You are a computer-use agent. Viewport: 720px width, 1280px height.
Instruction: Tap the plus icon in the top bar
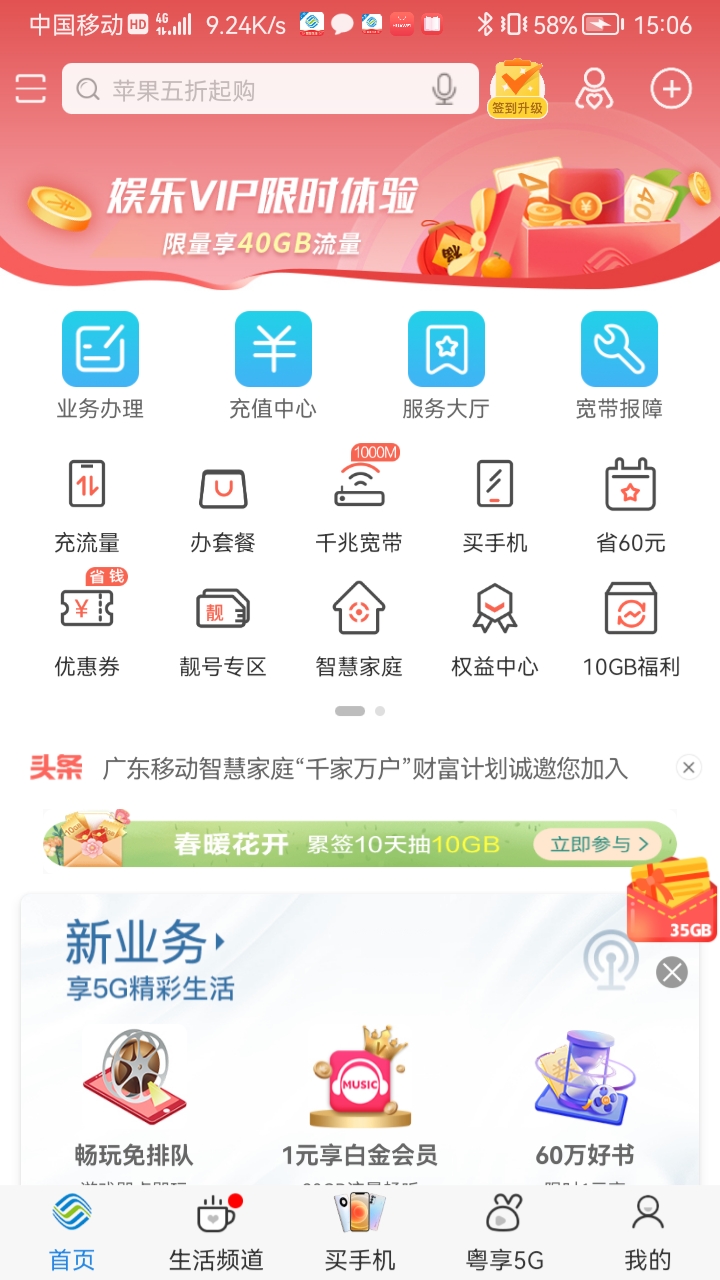click(671, 89)
